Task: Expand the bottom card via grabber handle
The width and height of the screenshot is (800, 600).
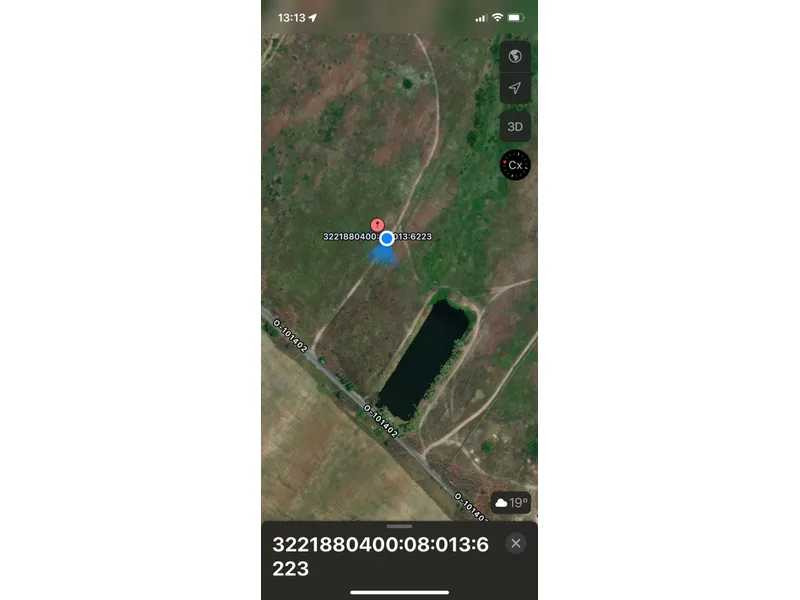Action: point(399,526)
